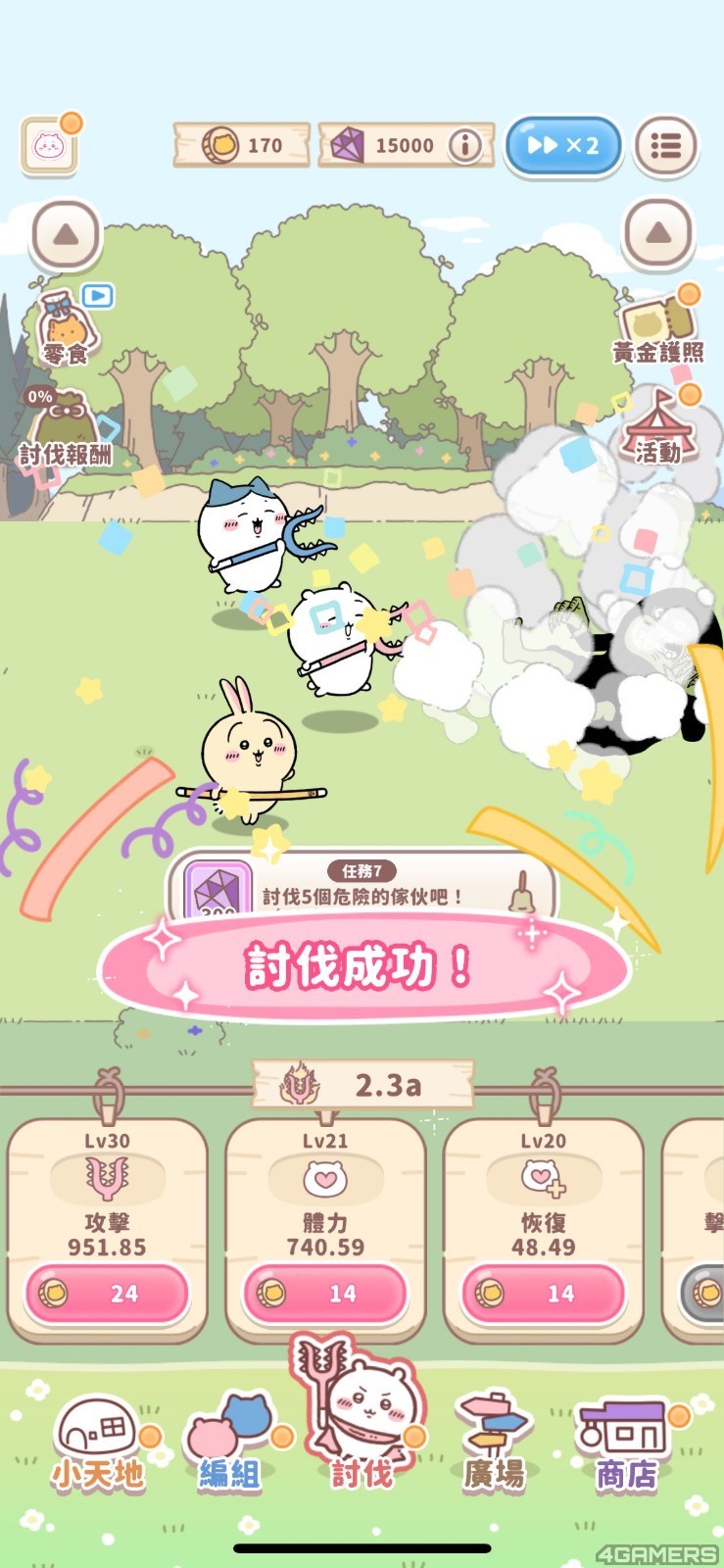Upgrade 攻擊 for 24 coins
Screen dimensions: 724x1568
point(106,1293)
